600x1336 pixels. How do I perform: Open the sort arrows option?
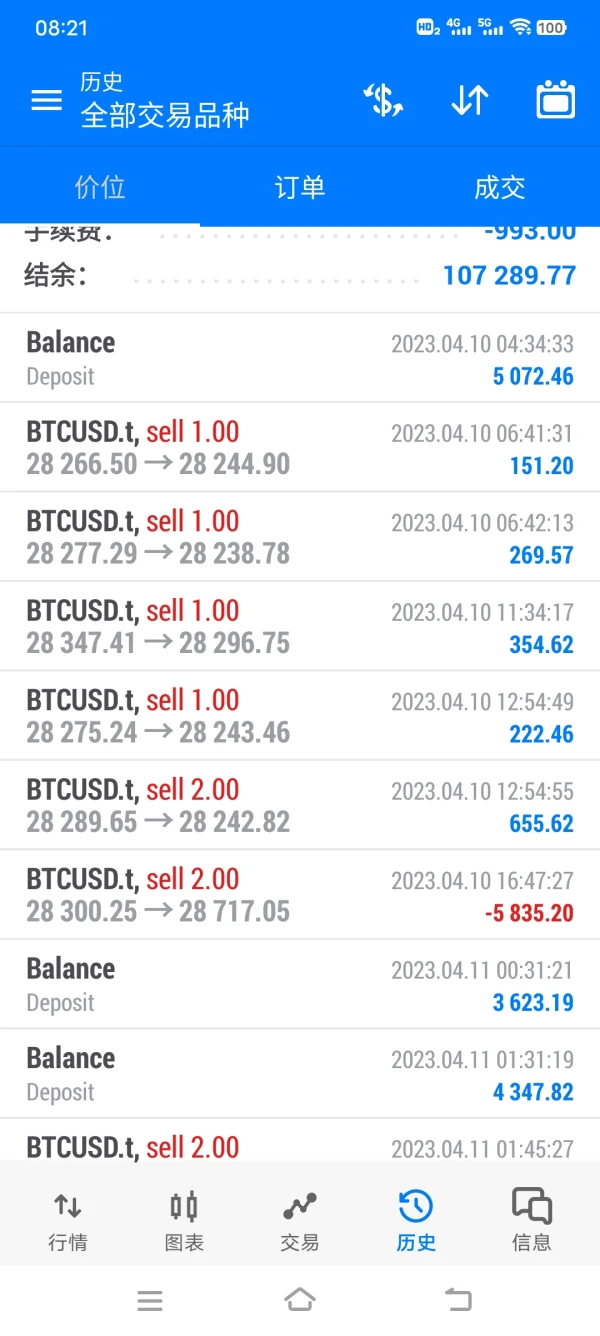469,100
